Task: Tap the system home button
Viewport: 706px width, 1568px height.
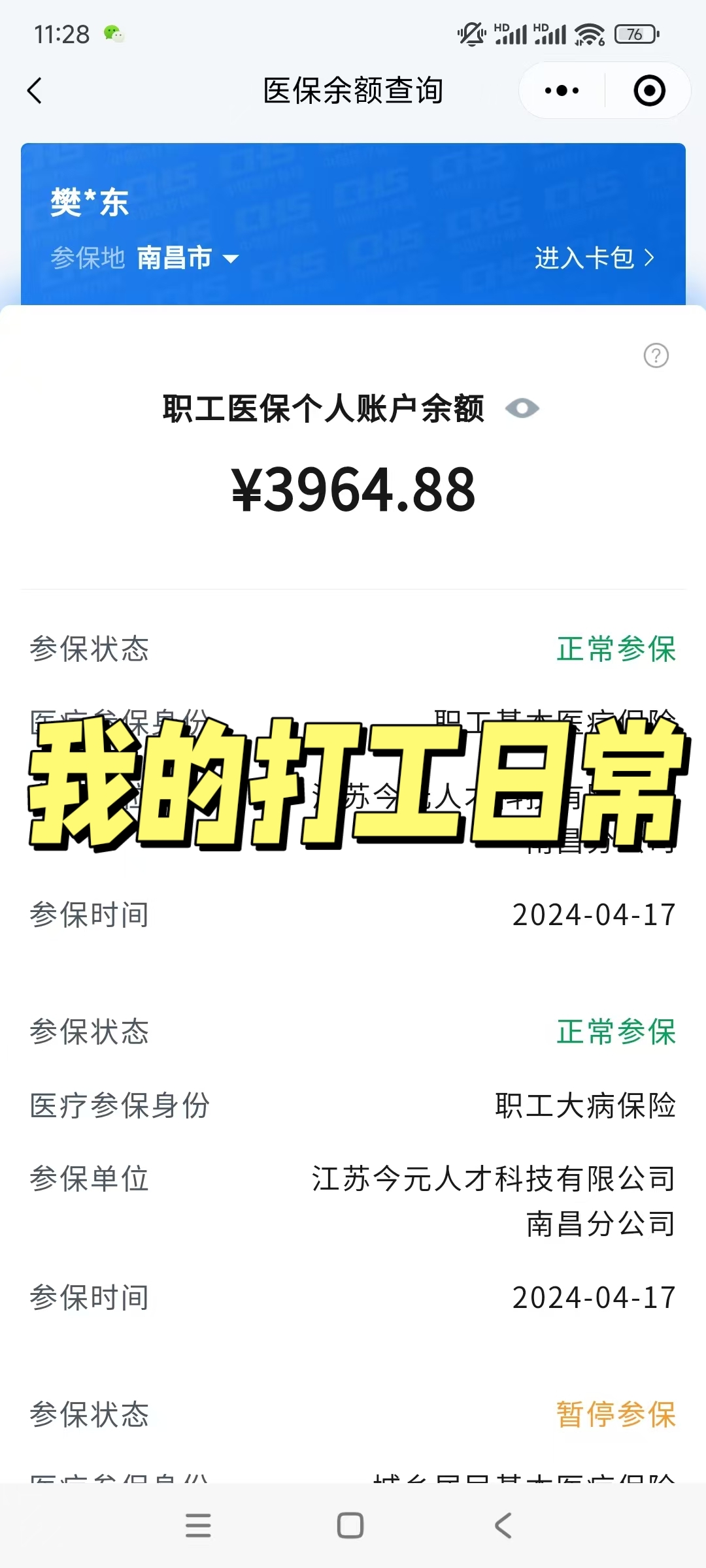Action: click(x=350, y=1526)
